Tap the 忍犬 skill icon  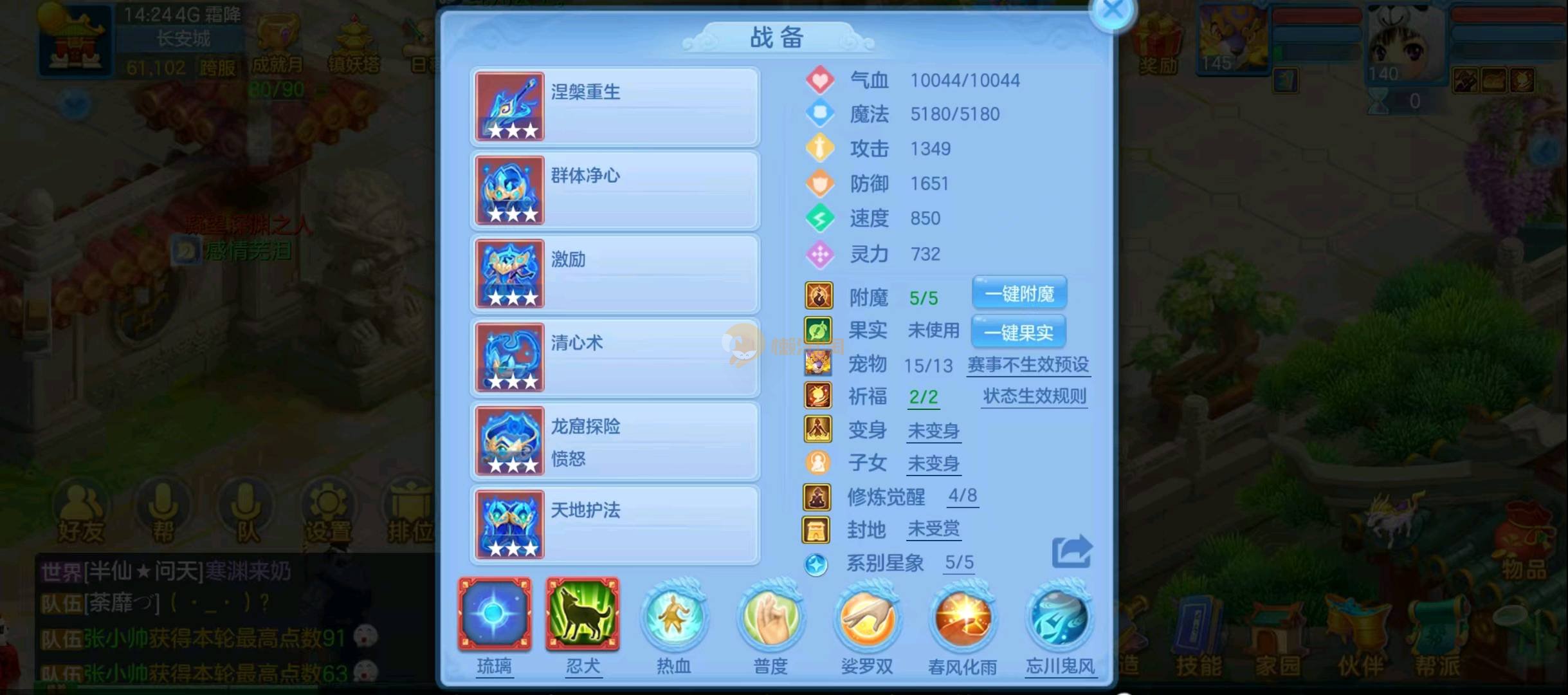pos(583,615)
